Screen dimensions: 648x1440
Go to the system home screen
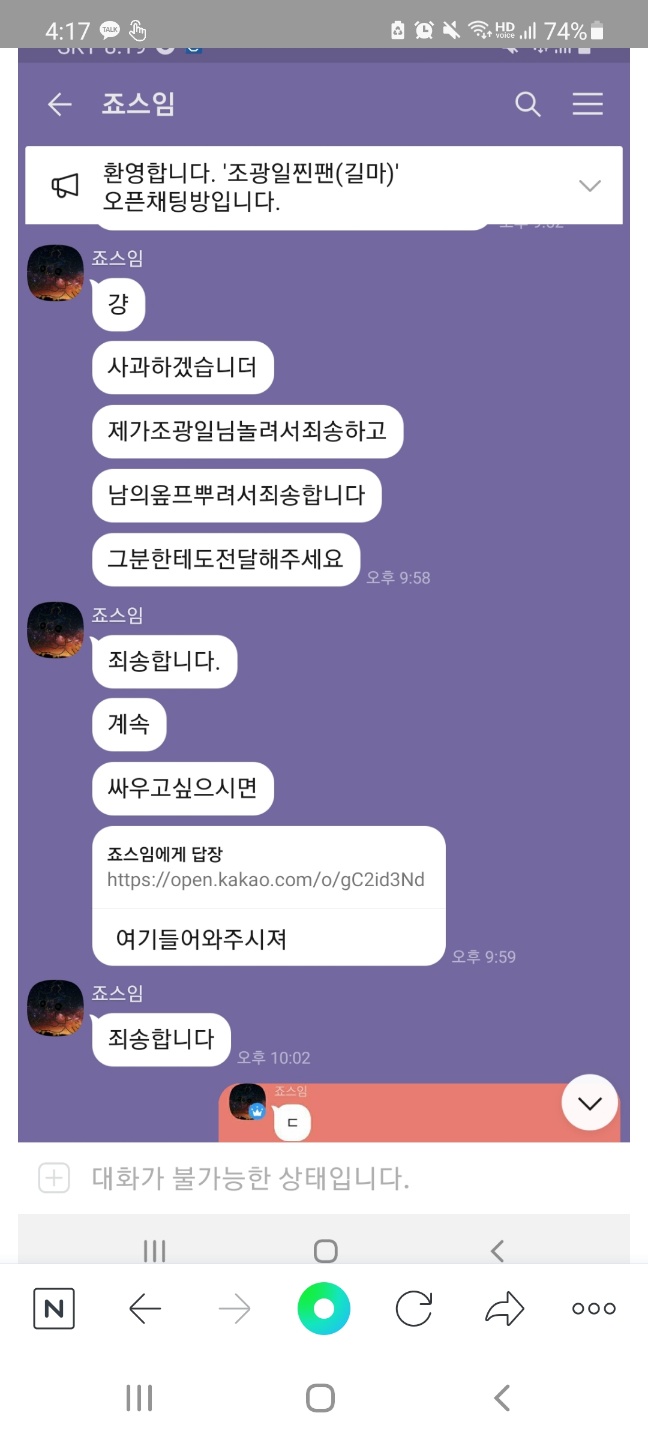tap(320, 1397)
